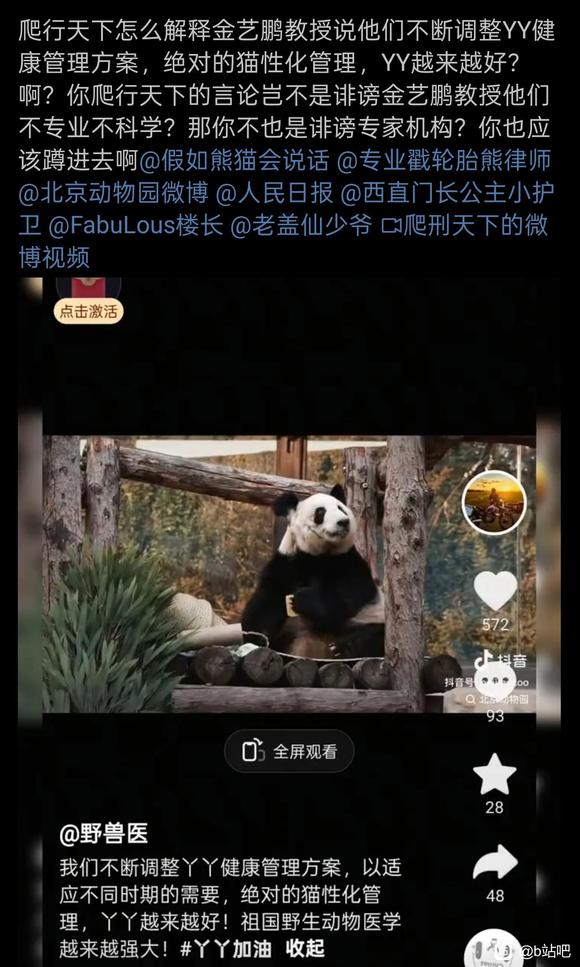Visit the @北京动物园微博 mention
Viewport: 580px width, 967px height.
114,193
